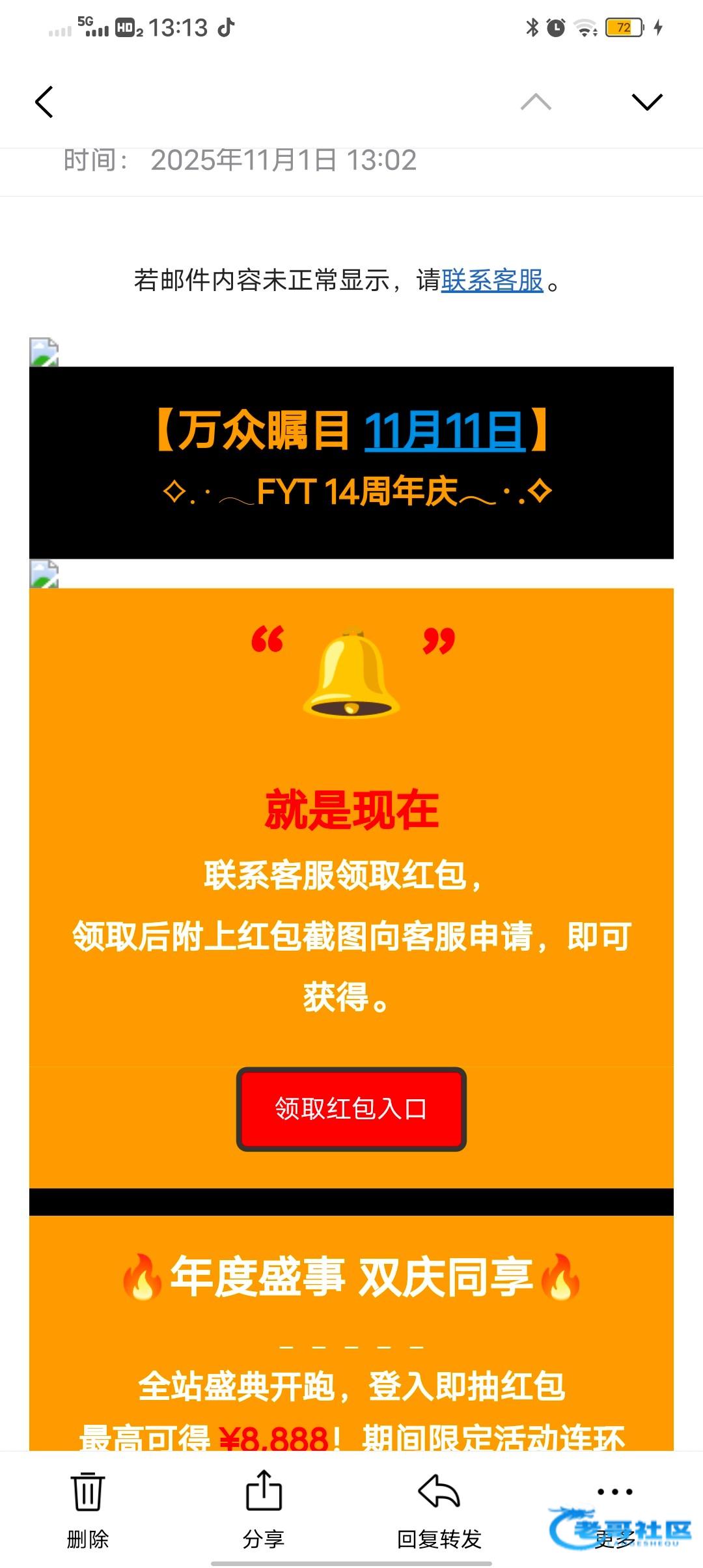Follow the 11月11日 date link
Screen dimensions: 703x1568
[445, 431]
